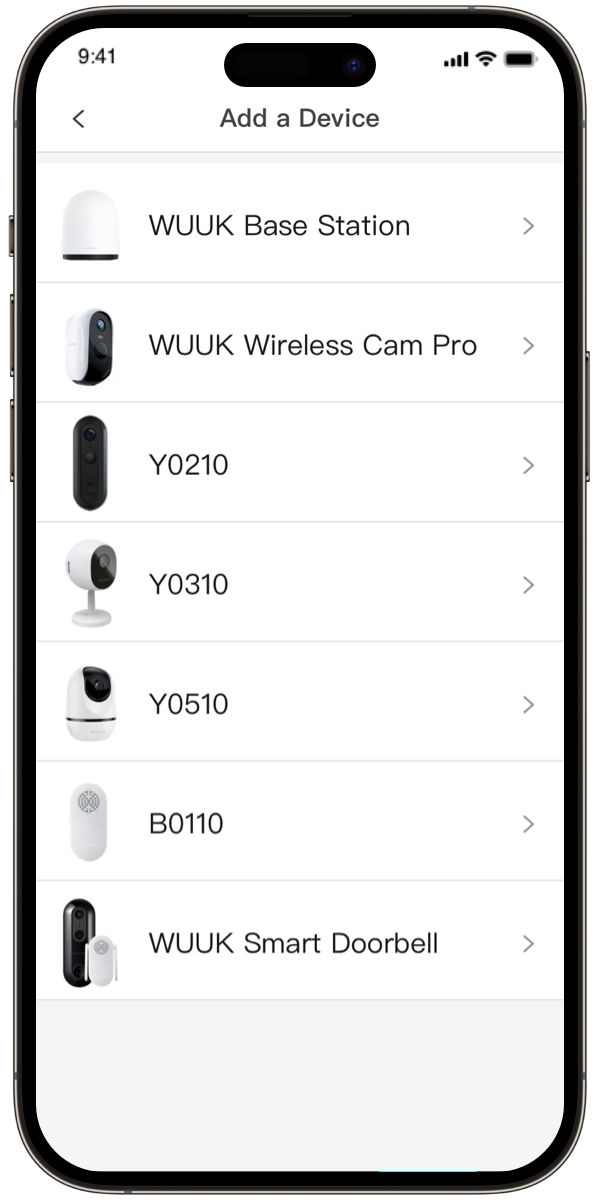Select WUUK Base Station
Image resolution: width=600 pixels, height=1200 pixels.
(300, 226)
